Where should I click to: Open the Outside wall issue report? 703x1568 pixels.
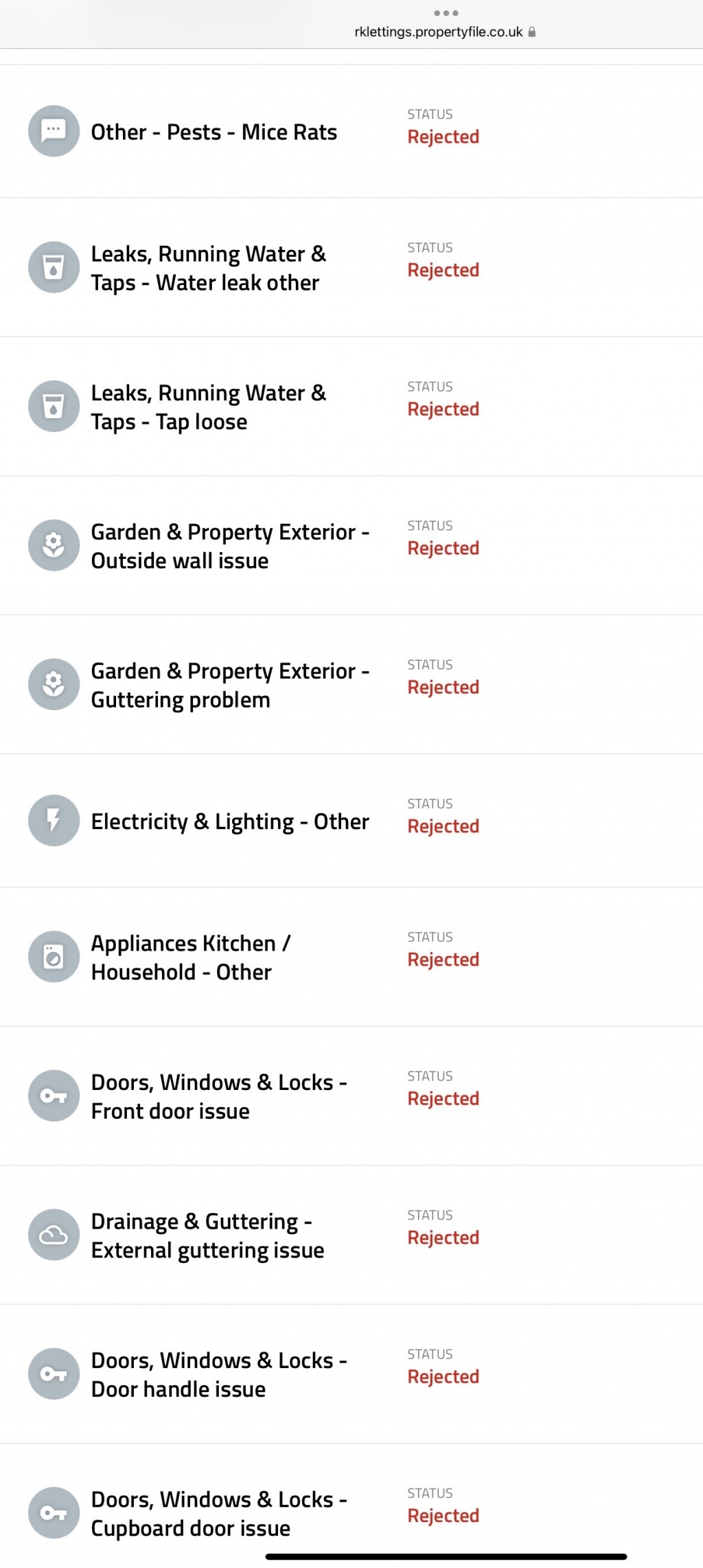229,547
